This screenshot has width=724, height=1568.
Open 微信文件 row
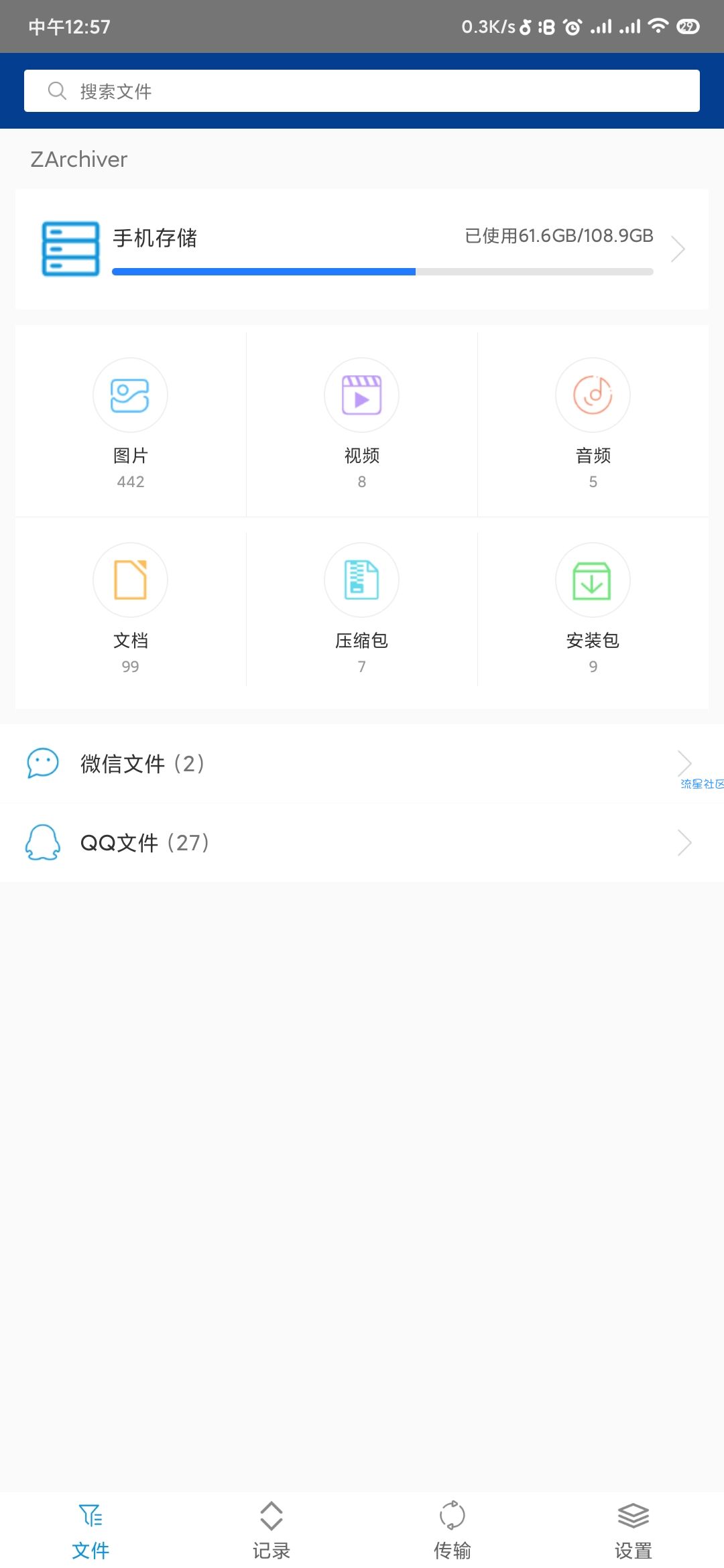pyautogui.click(x=362, y=763)
